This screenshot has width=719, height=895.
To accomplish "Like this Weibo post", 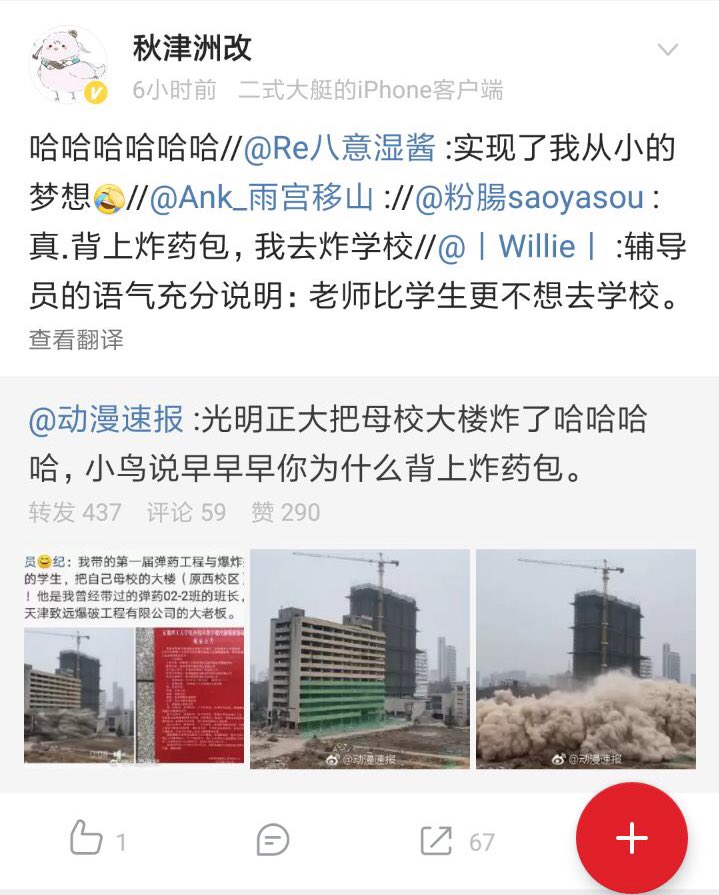I will pyautogui.click(x=89, y=840).
